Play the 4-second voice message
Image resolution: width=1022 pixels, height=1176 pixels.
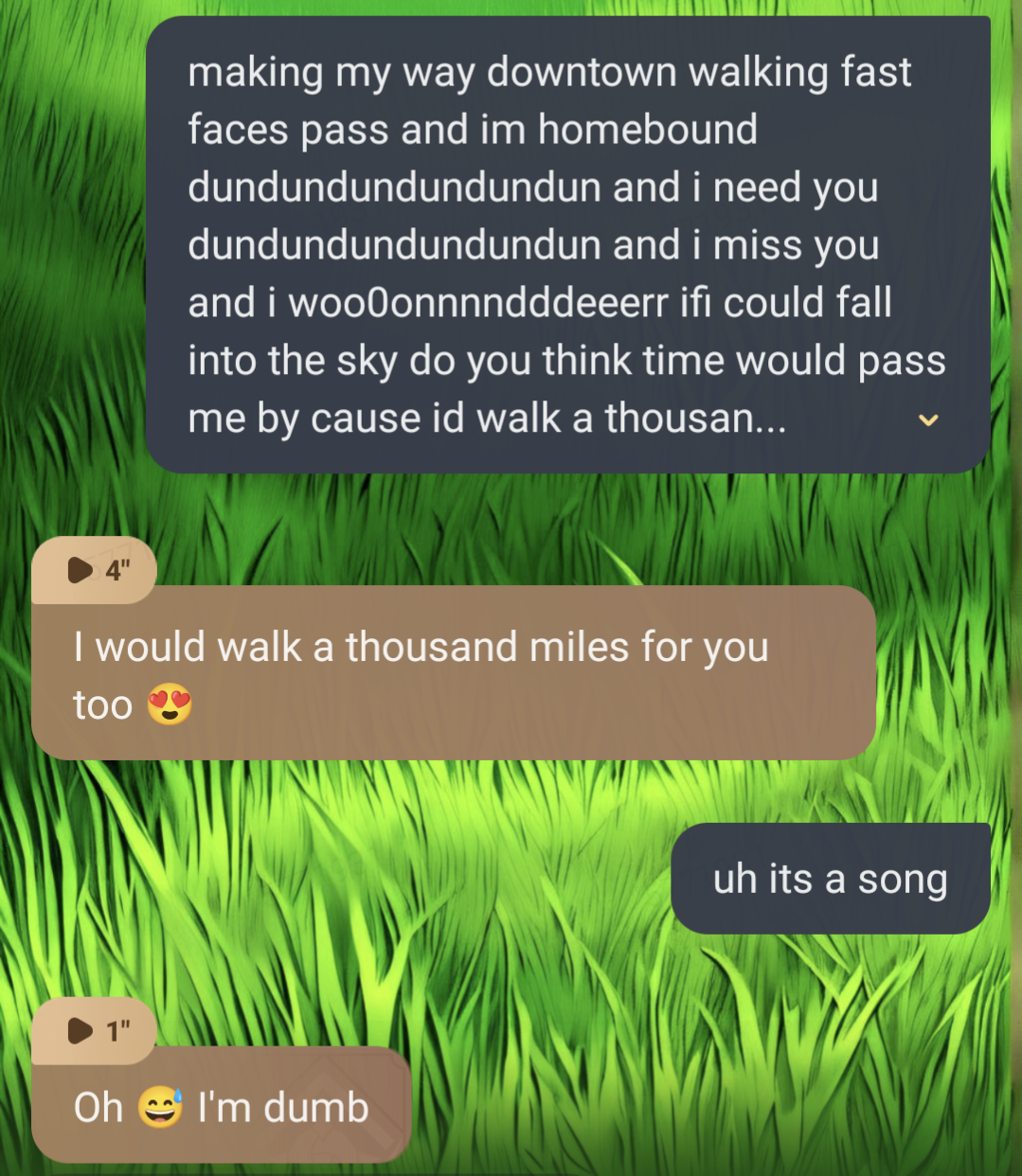pos(81,570)
